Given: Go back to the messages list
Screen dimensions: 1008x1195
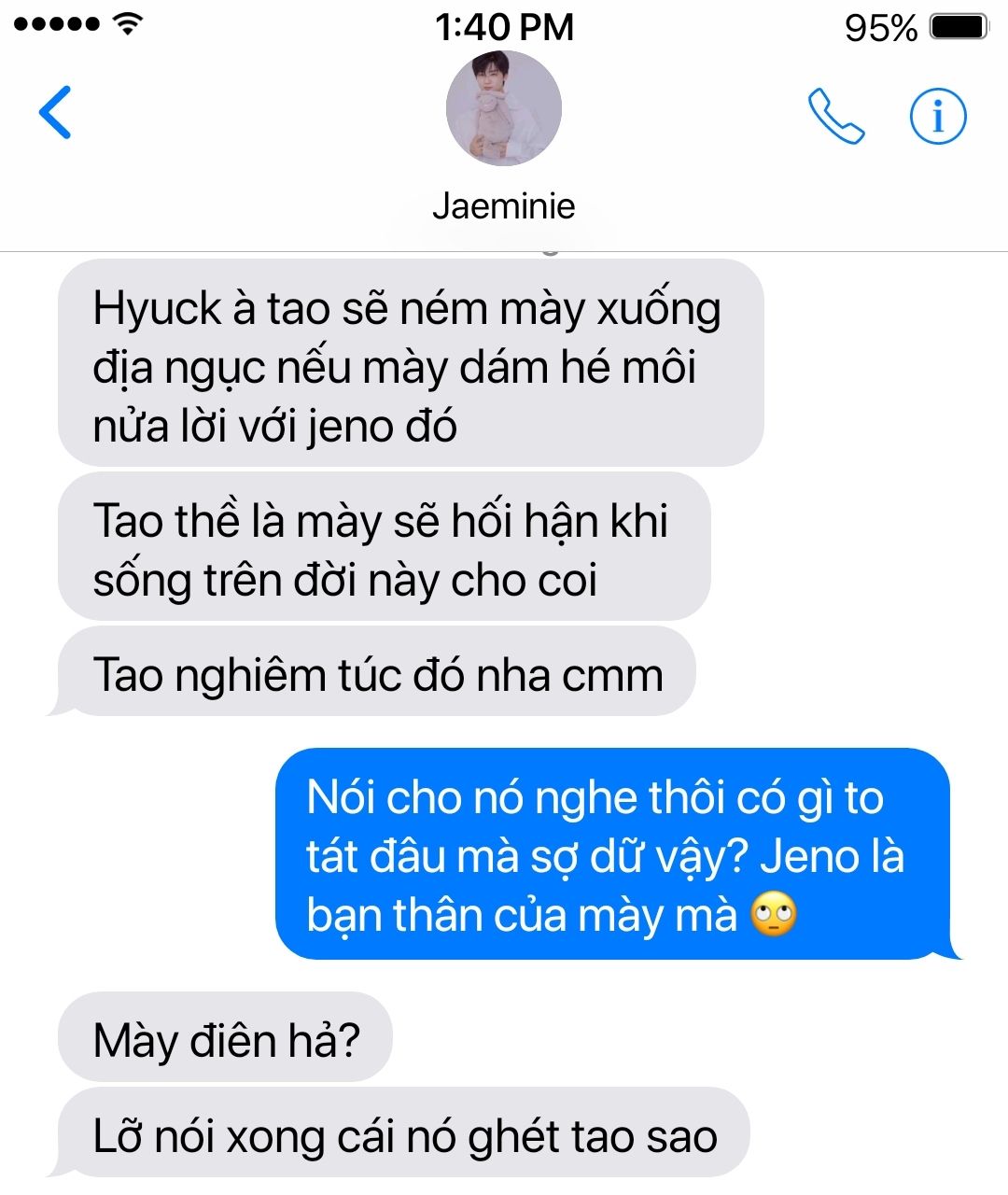Looking at the screenshot, I should [55, 113].
